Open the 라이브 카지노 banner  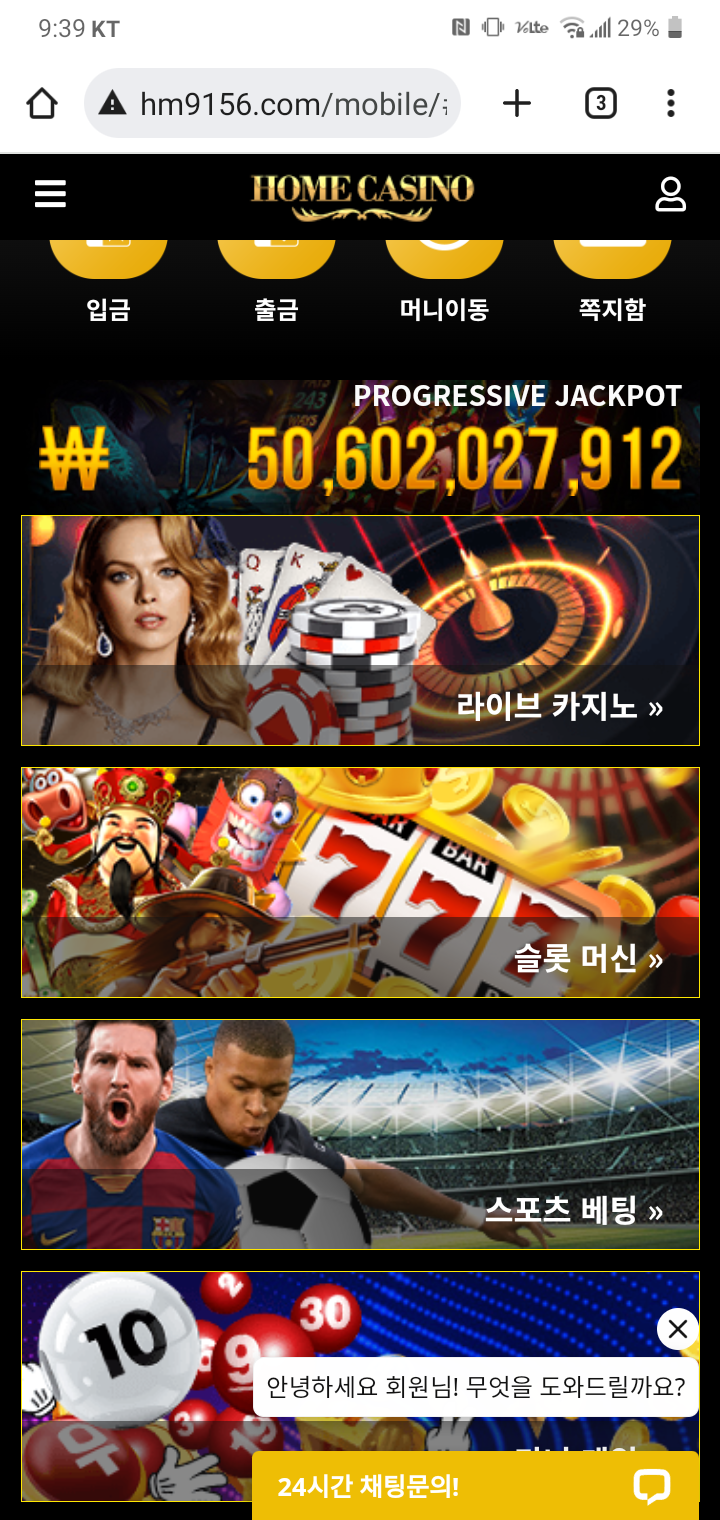pyautogui.click(x=360, y=630)
